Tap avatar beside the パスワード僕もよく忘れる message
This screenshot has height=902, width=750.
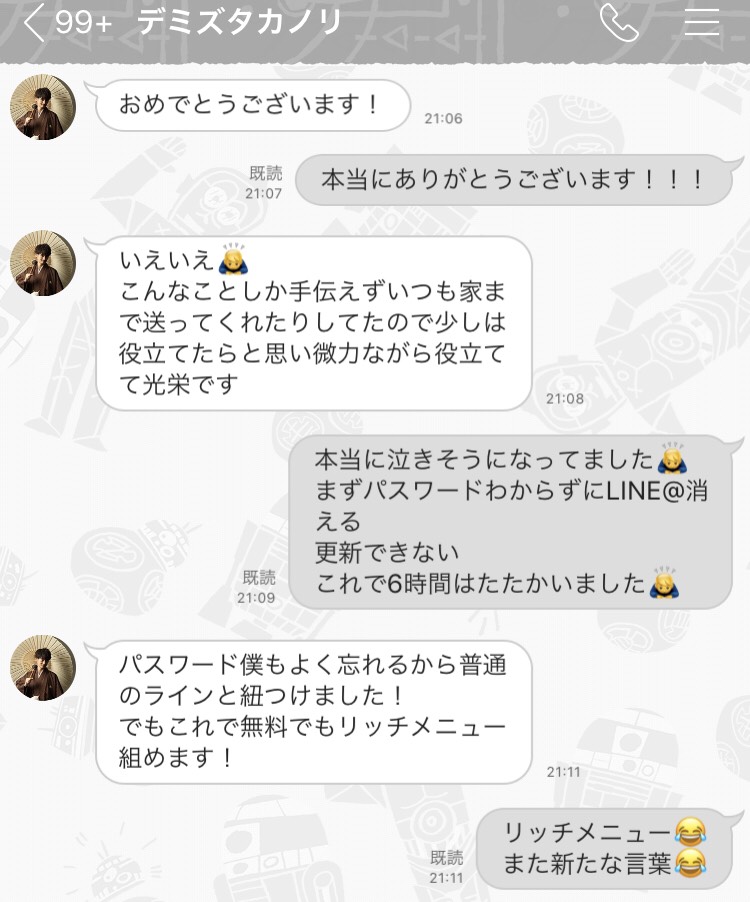(x=43, y=667)
